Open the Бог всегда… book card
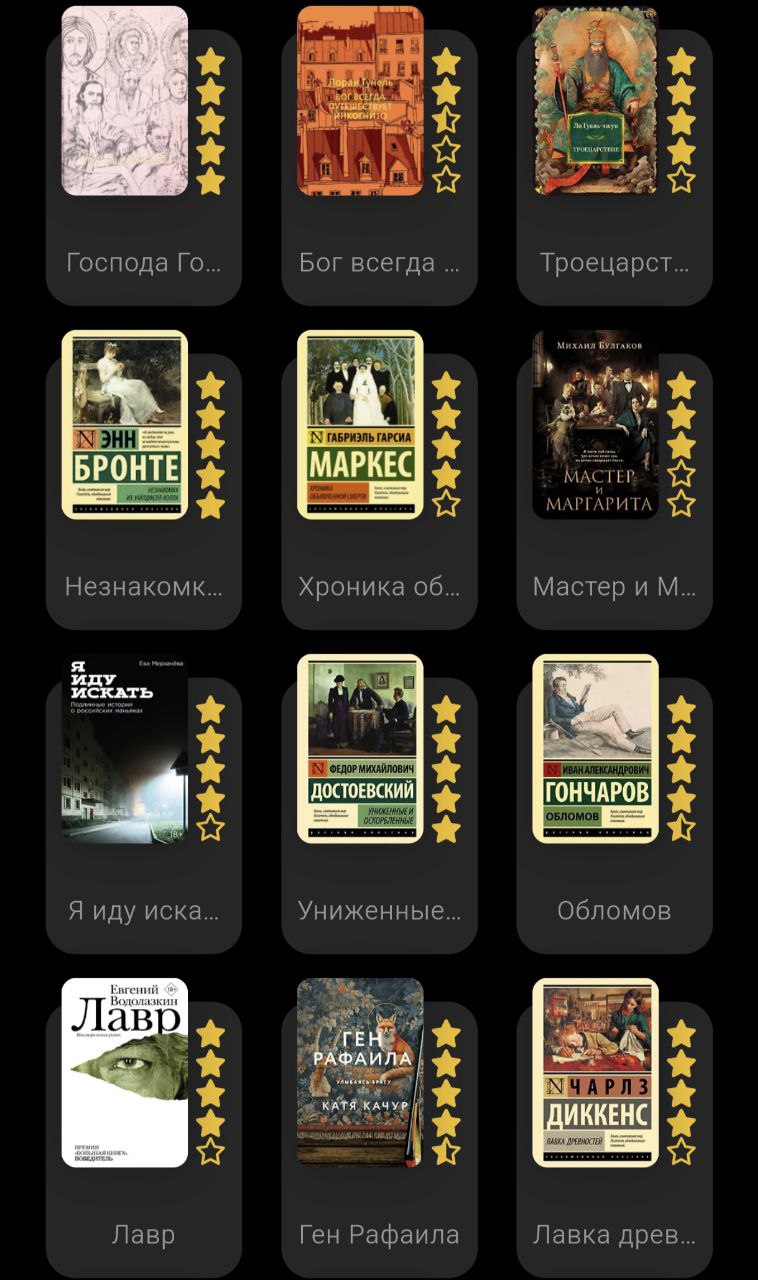 pyautogui.click(x=360, y=101)
